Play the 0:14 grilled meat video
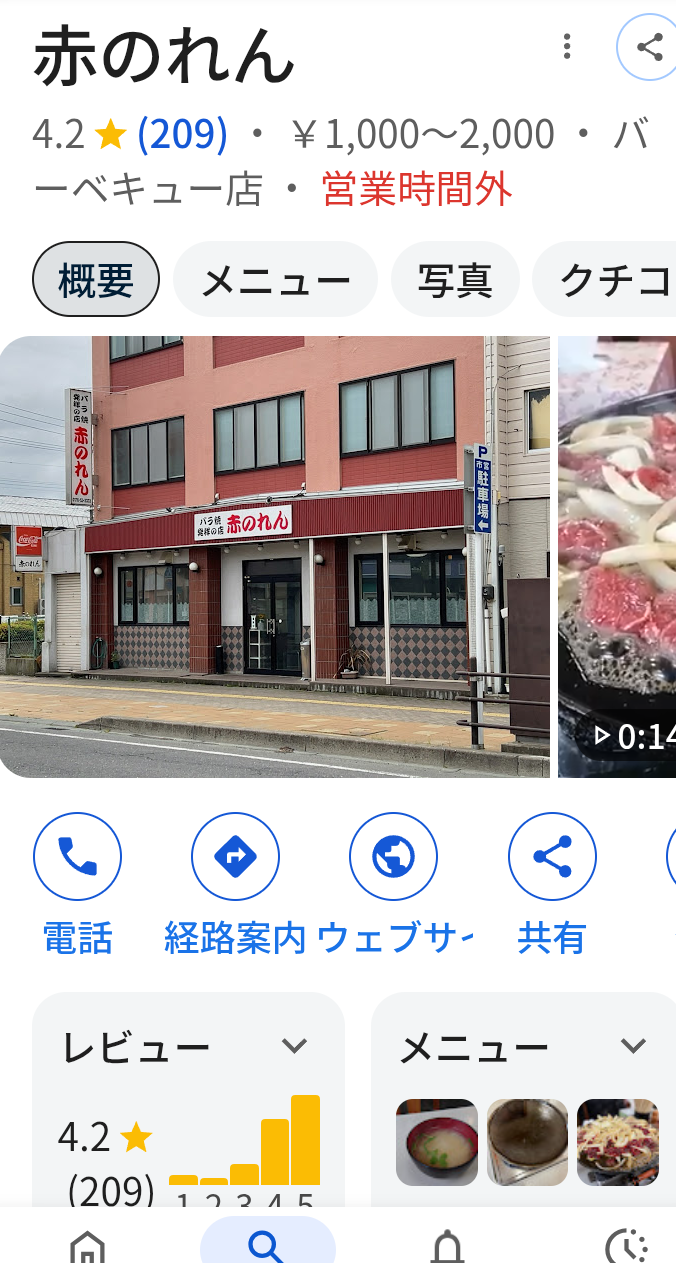676x1263 pixels. tap(618, 556)
